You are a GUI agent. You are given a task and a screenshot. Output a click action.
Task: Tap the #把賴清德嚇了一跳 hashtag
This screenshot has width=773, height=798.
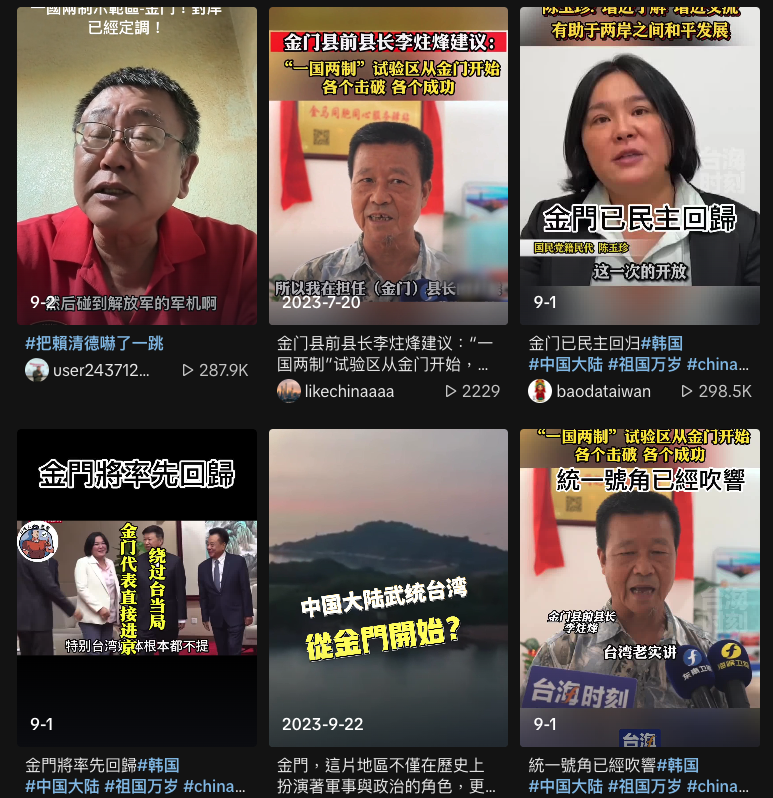pos(94,343)
